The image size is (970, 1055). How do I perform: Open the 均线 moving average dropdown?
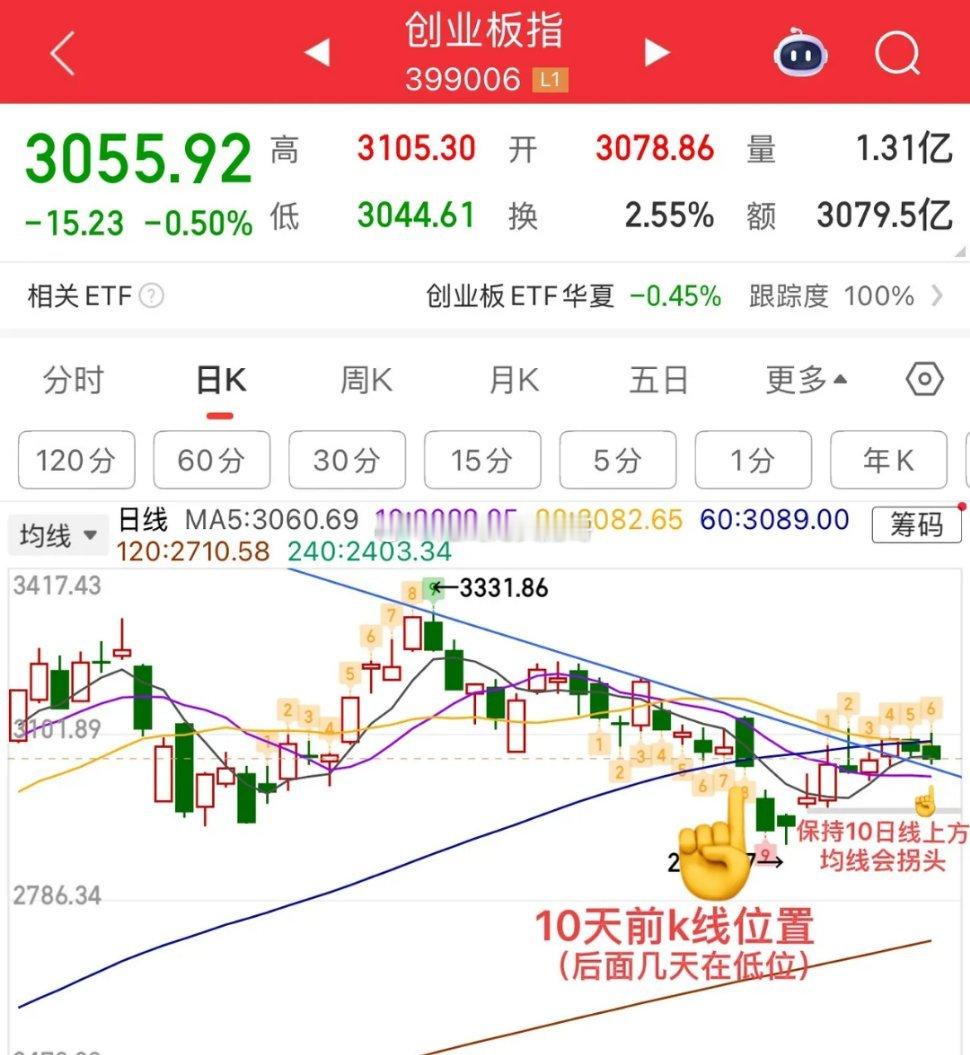(x=57, y=535)
